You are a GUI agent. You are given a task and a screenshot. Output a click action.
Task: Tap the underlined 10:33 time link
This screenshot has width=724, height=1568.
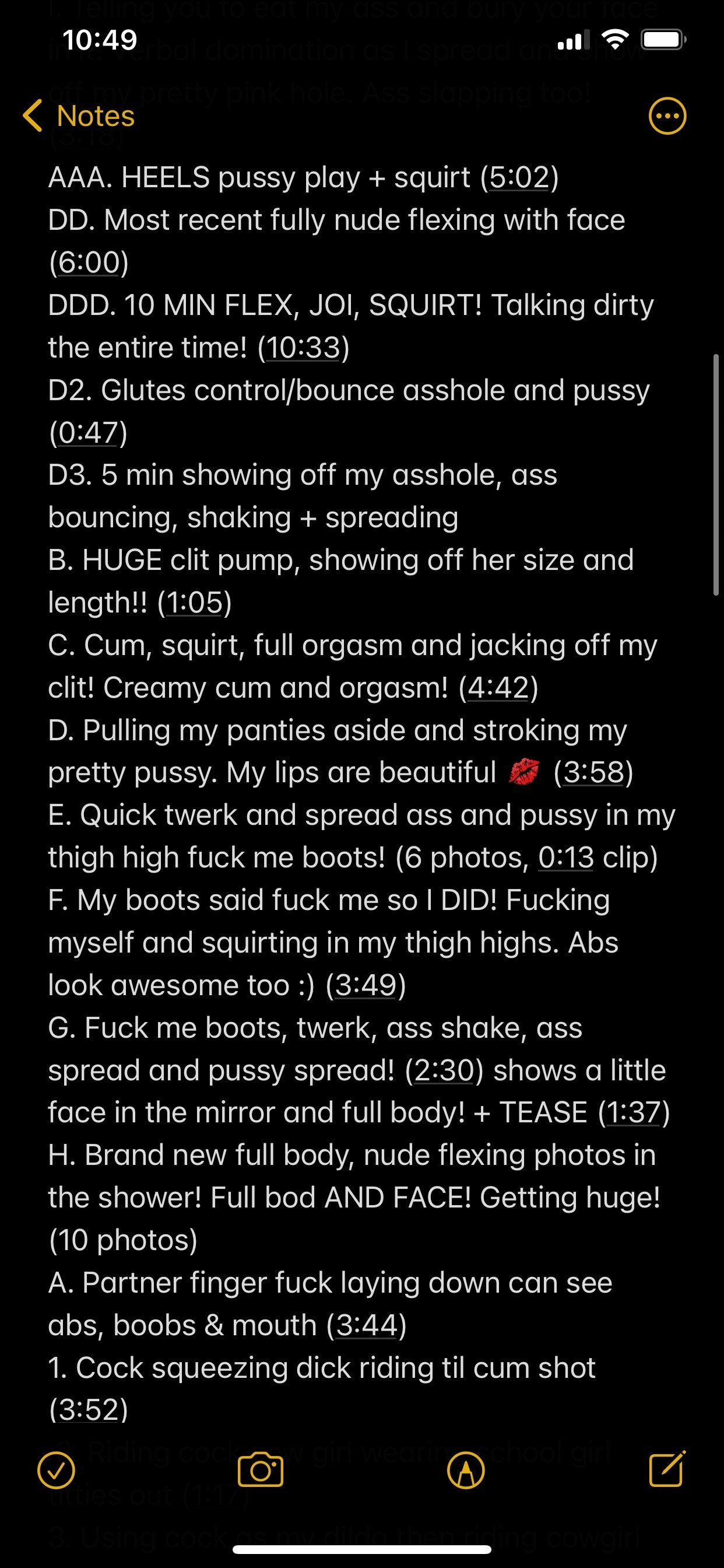pyautogui.click(x=303, y=348)
